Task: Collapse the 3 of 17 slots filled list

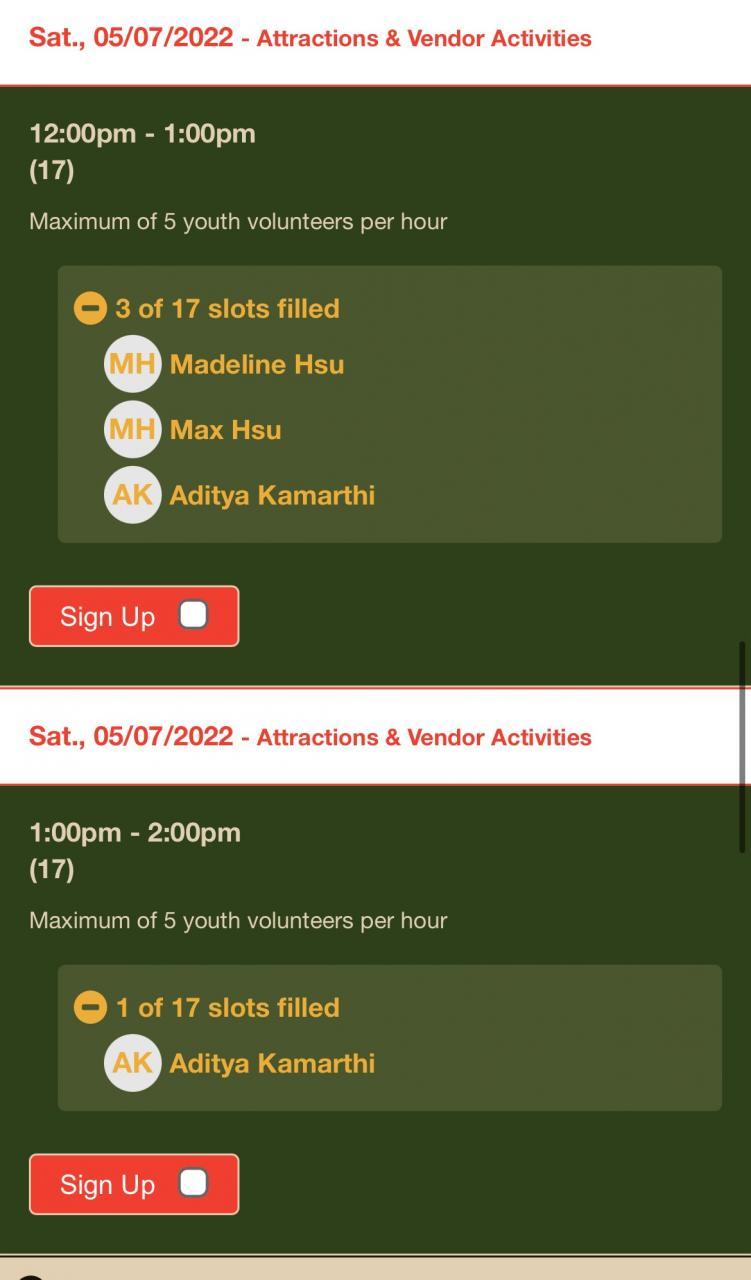Action: (x=90, y=308)
